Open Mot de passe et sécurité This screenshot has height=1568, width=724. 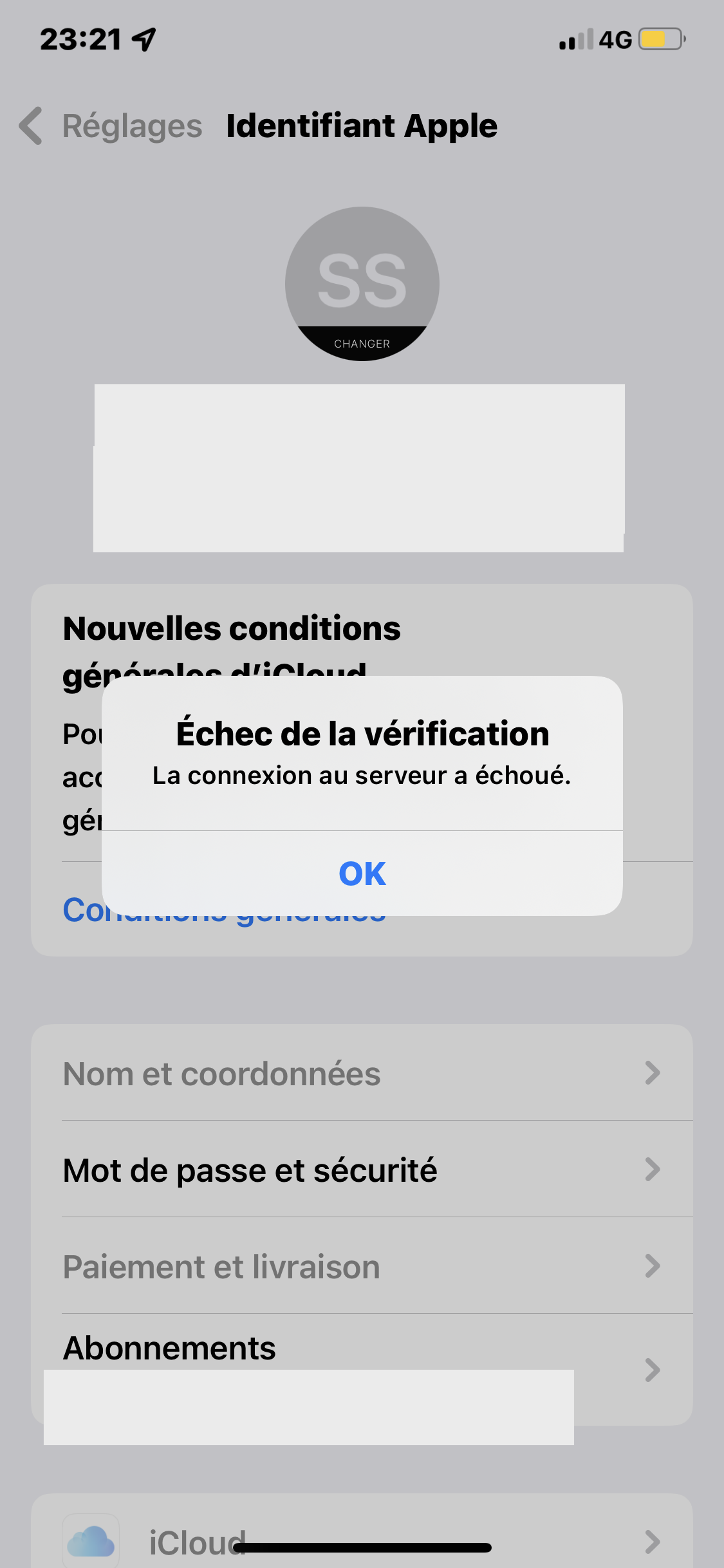tap(362, 1170)
